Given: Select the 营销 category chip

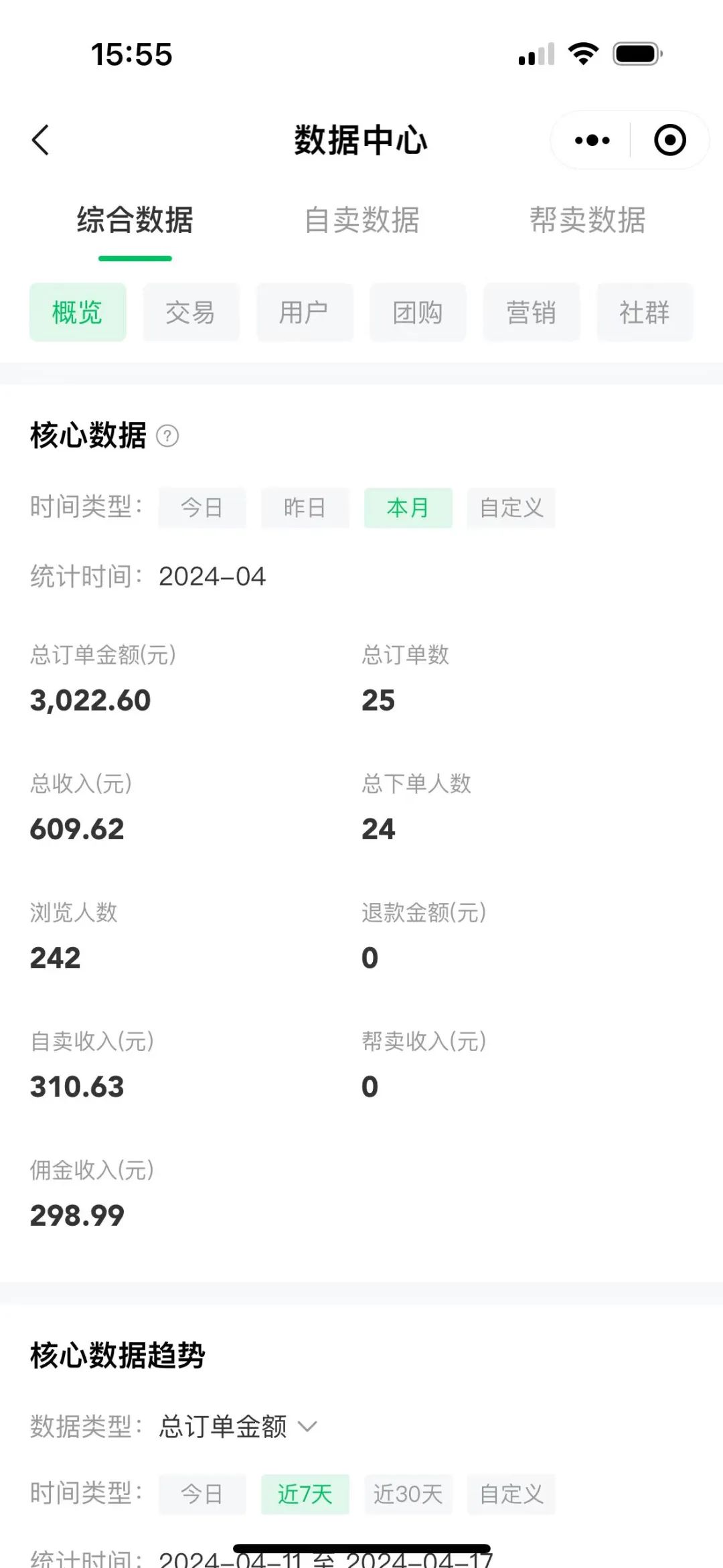Looking at the screenshot, I should coord(532,312).
